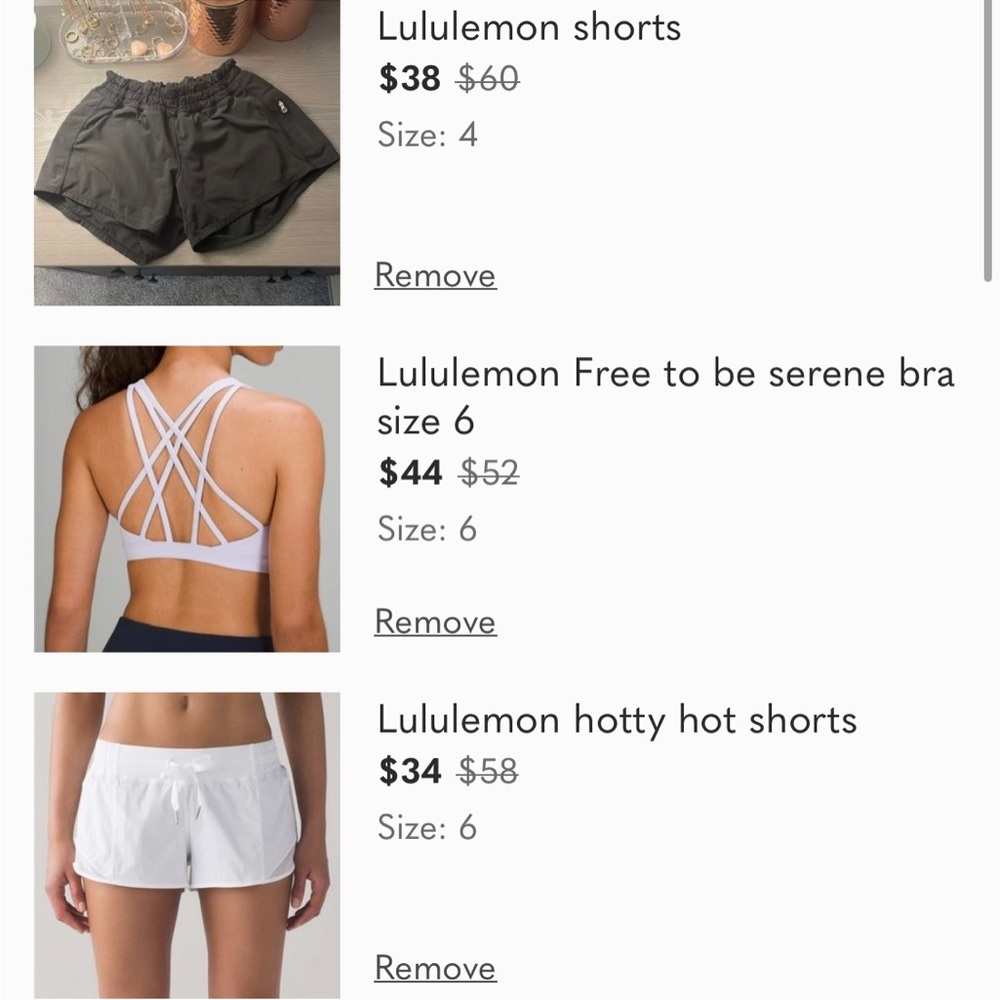This screenshot has height=1000, width=1000.
Task: View Lululemon hotty hot shorts listing
Action: 617,720
